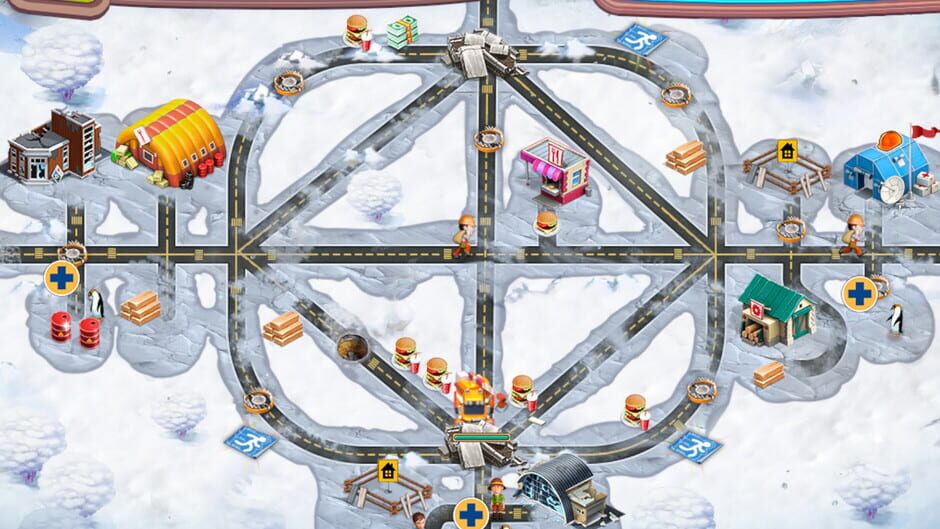Select the green-roofed sawmill house

[x=776, y=309]
